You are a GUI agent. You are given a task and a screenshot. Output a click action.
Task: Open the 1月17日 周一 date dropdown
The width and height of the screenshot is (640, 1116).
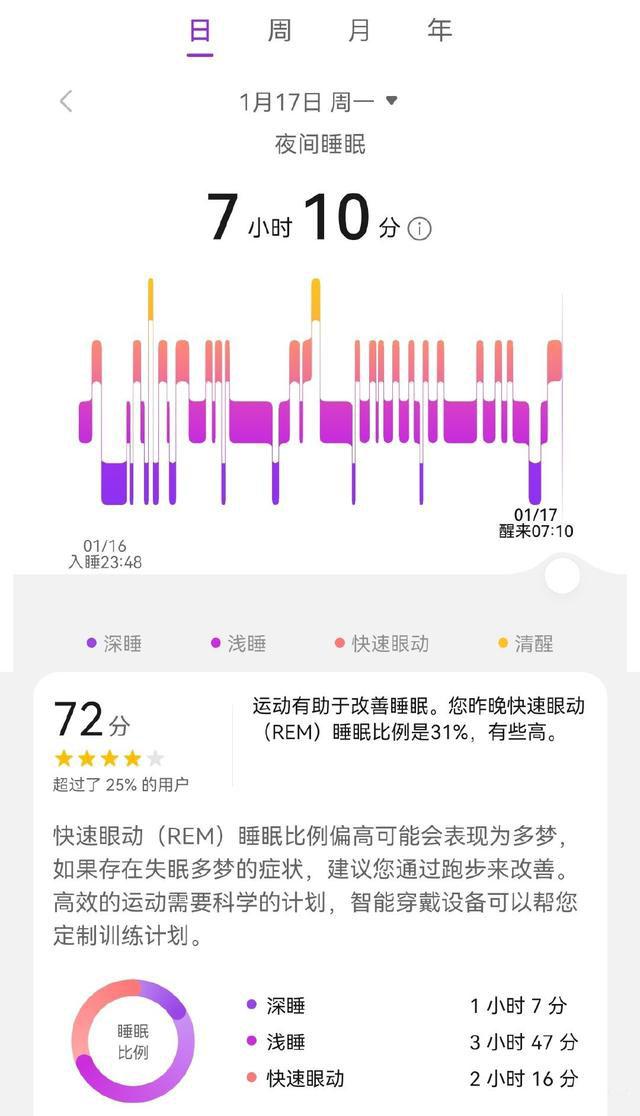pos(318,102)
